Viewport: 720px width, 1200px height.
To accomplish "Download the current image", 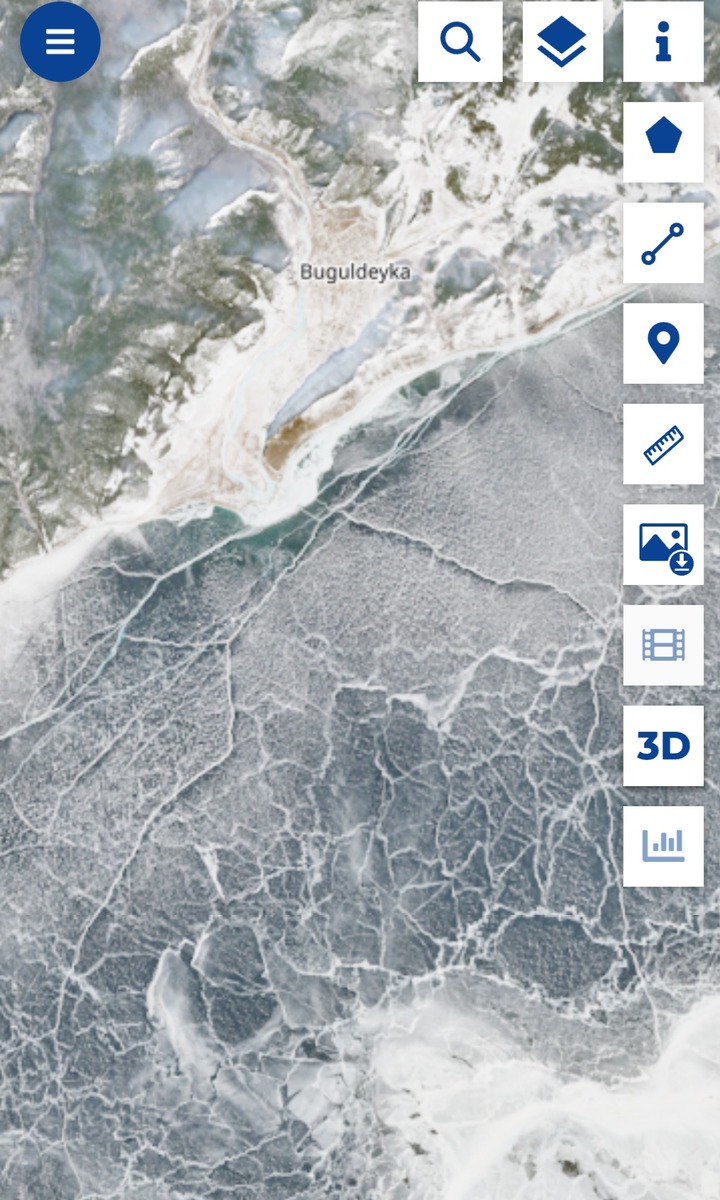I will tap(663, 545).
